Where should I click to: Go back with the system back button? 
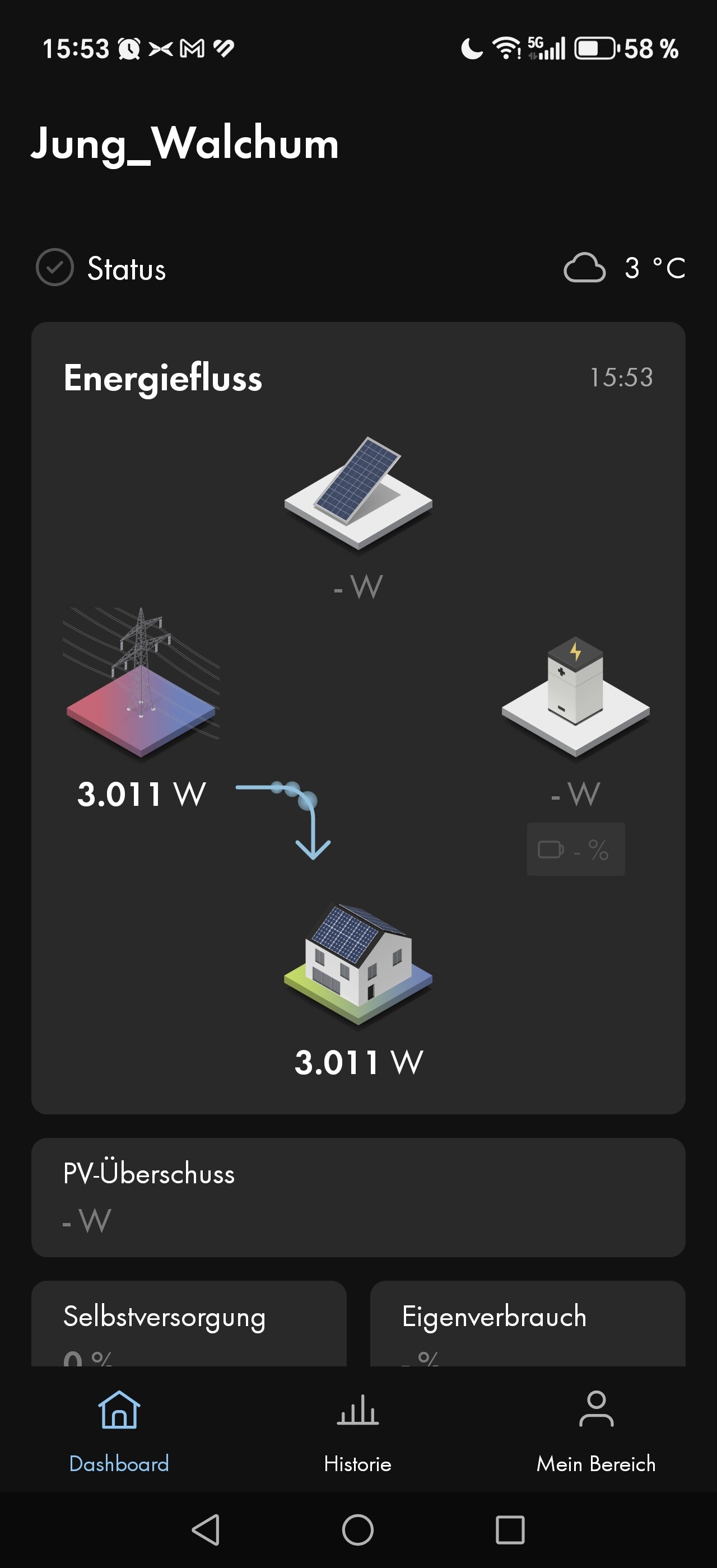click(x=206, y=1530)
